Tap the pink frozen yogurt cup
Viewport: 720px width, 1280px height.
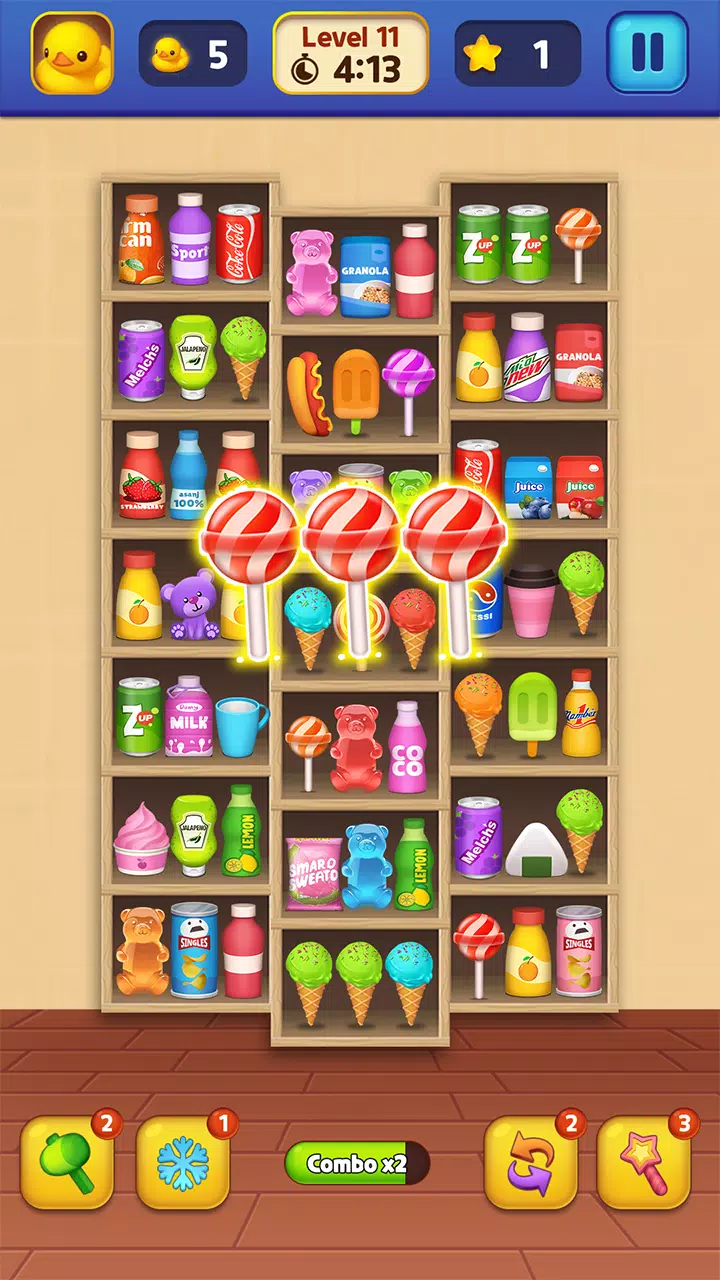click(x=140, y=840)
